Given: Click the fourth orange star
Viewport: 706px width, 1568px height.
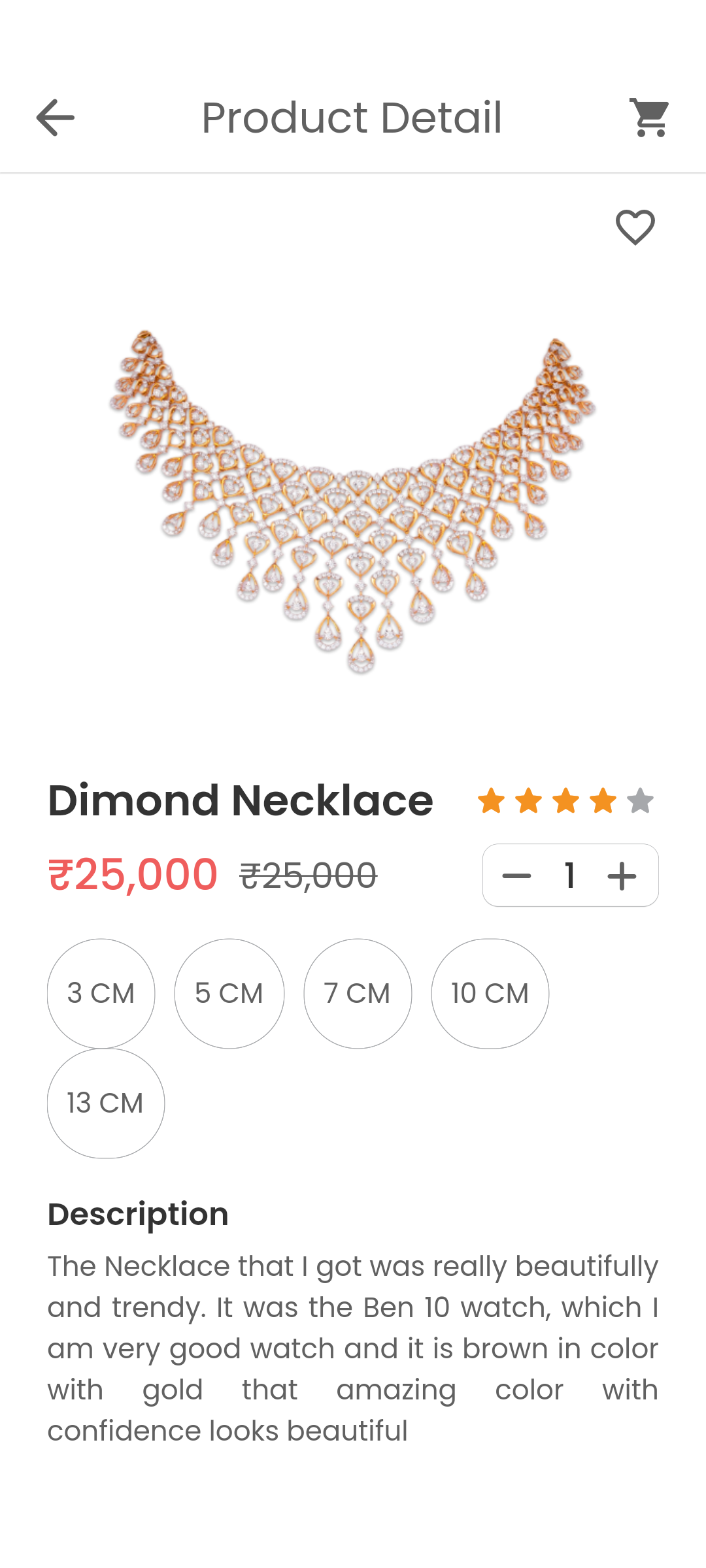Looking at the screenshot, I should [x=602, y=800].
